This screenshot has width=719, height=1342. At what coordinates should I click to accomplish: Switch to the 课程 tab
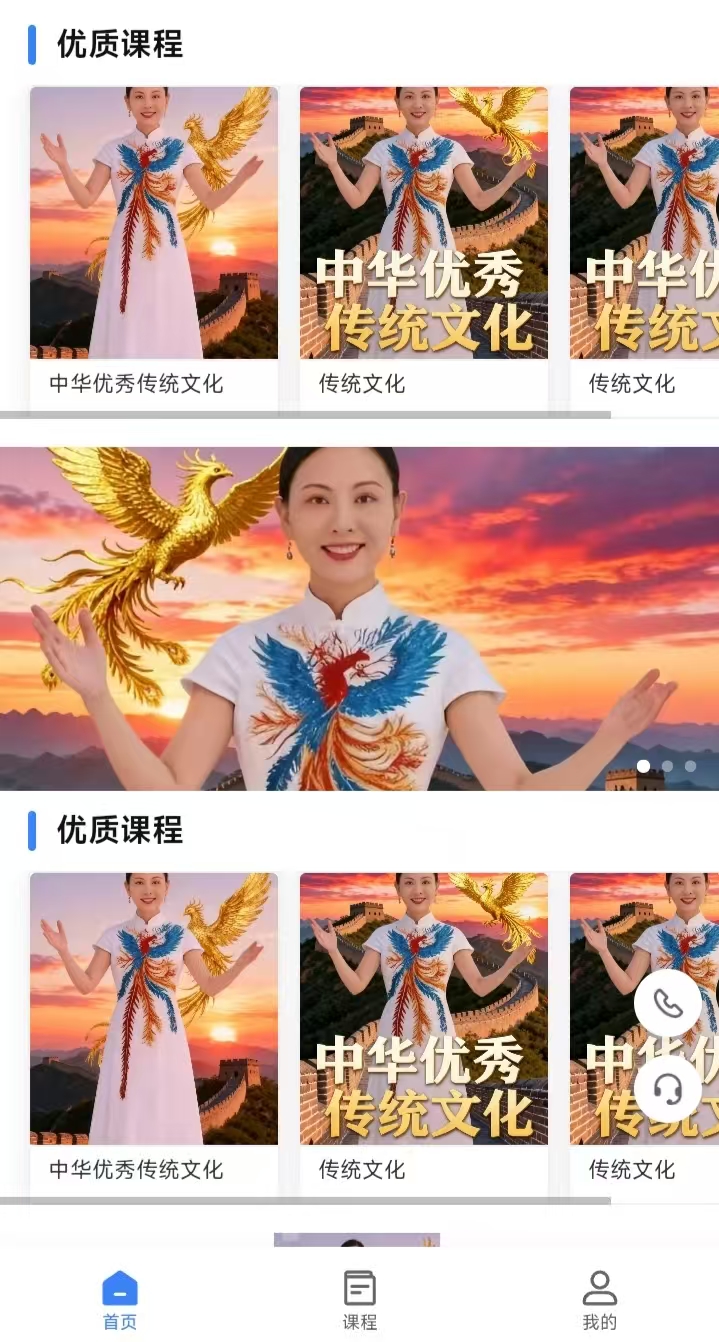[x=359, y=1300]
